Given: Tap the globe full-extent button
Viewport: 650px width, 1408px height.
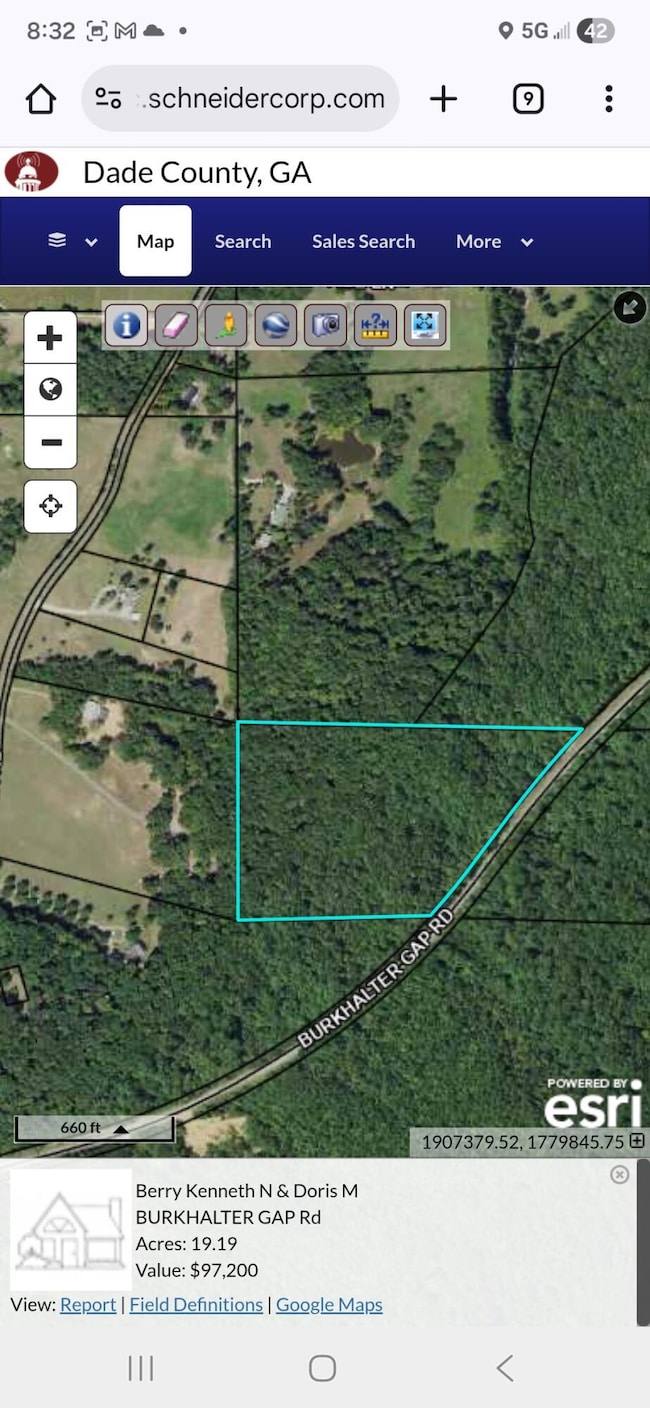Looking at the screenshot, I should (x=51, y=390).
